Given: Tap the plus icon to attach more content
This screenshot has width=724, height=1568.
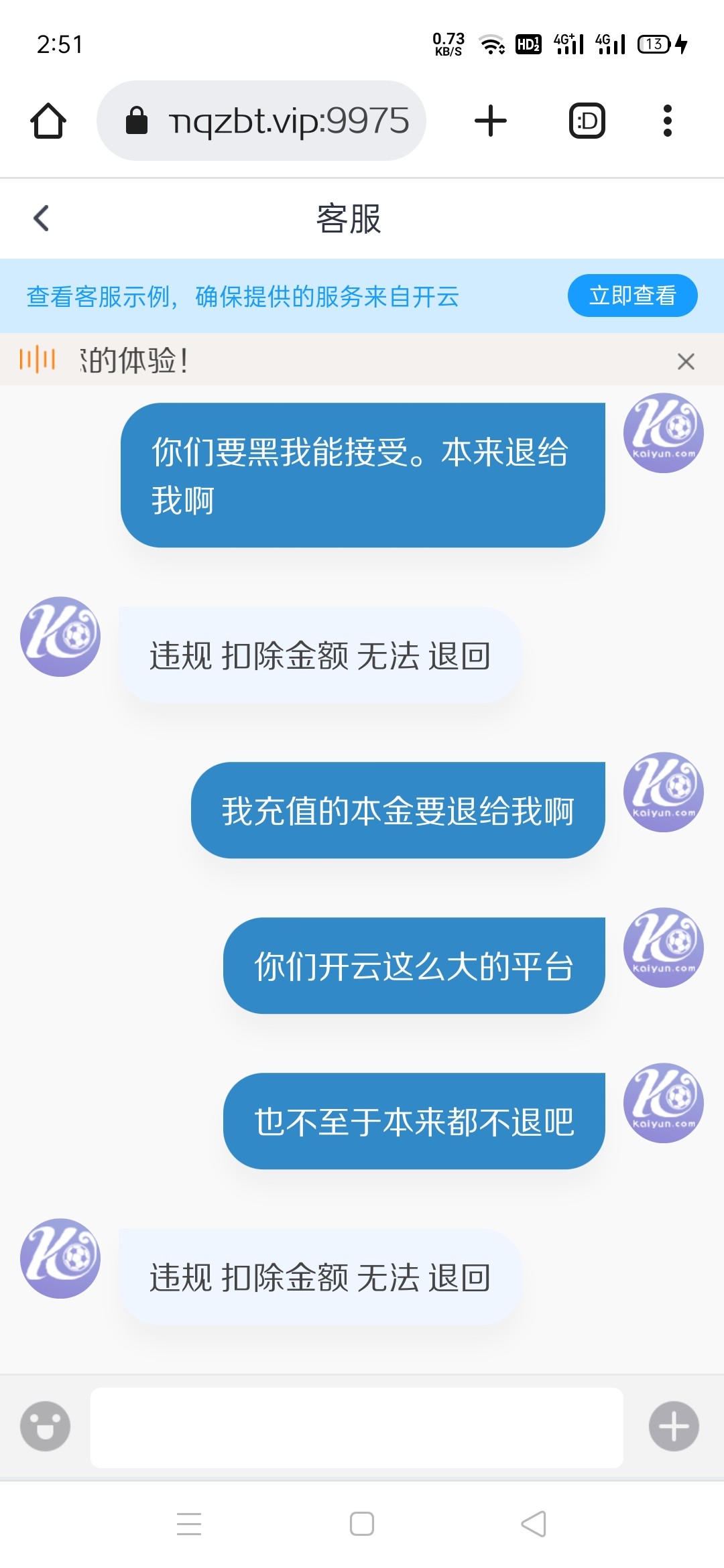Looking at the screenshot, I should 674,1425.
